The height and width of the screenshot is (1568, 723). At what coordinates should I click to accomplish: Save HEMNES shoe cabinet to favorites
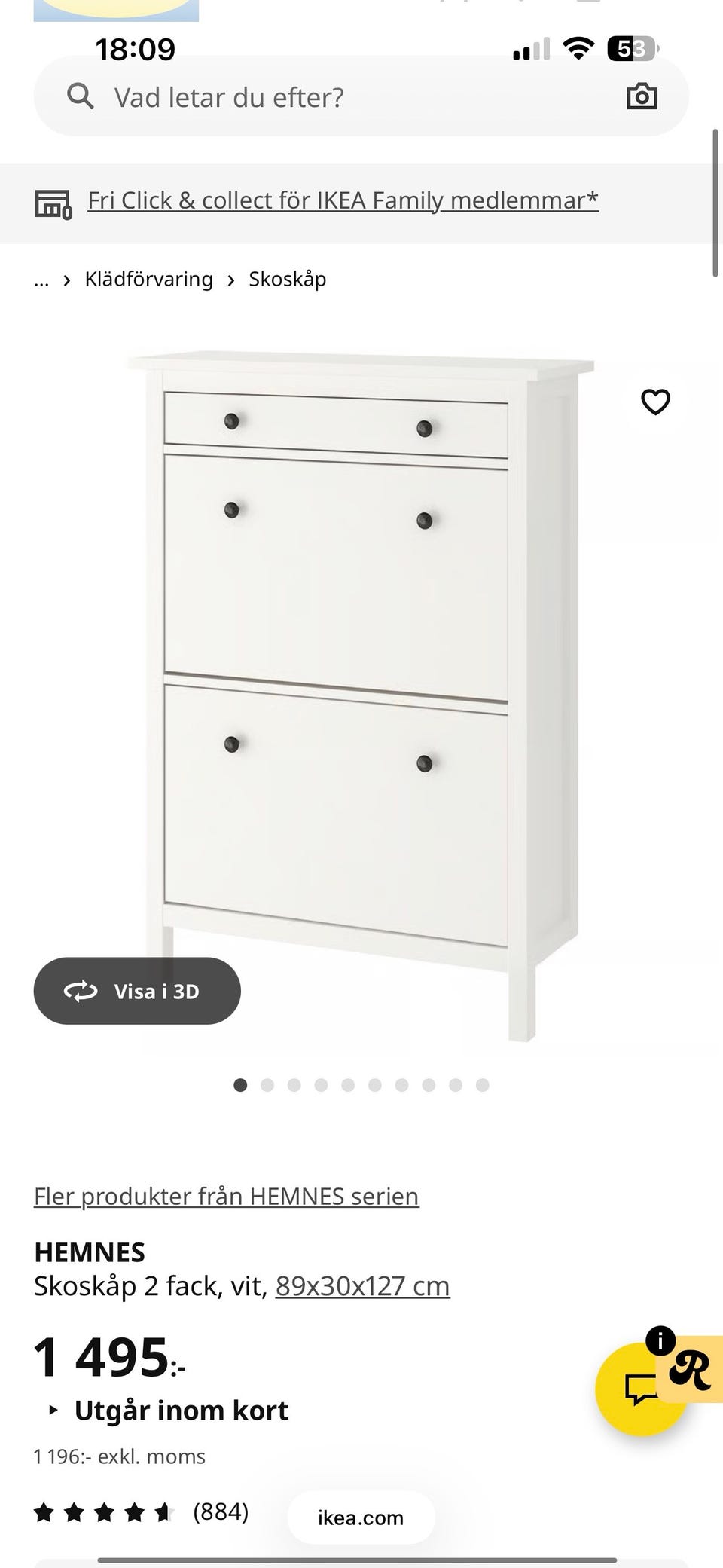click(x=655, y=402)
